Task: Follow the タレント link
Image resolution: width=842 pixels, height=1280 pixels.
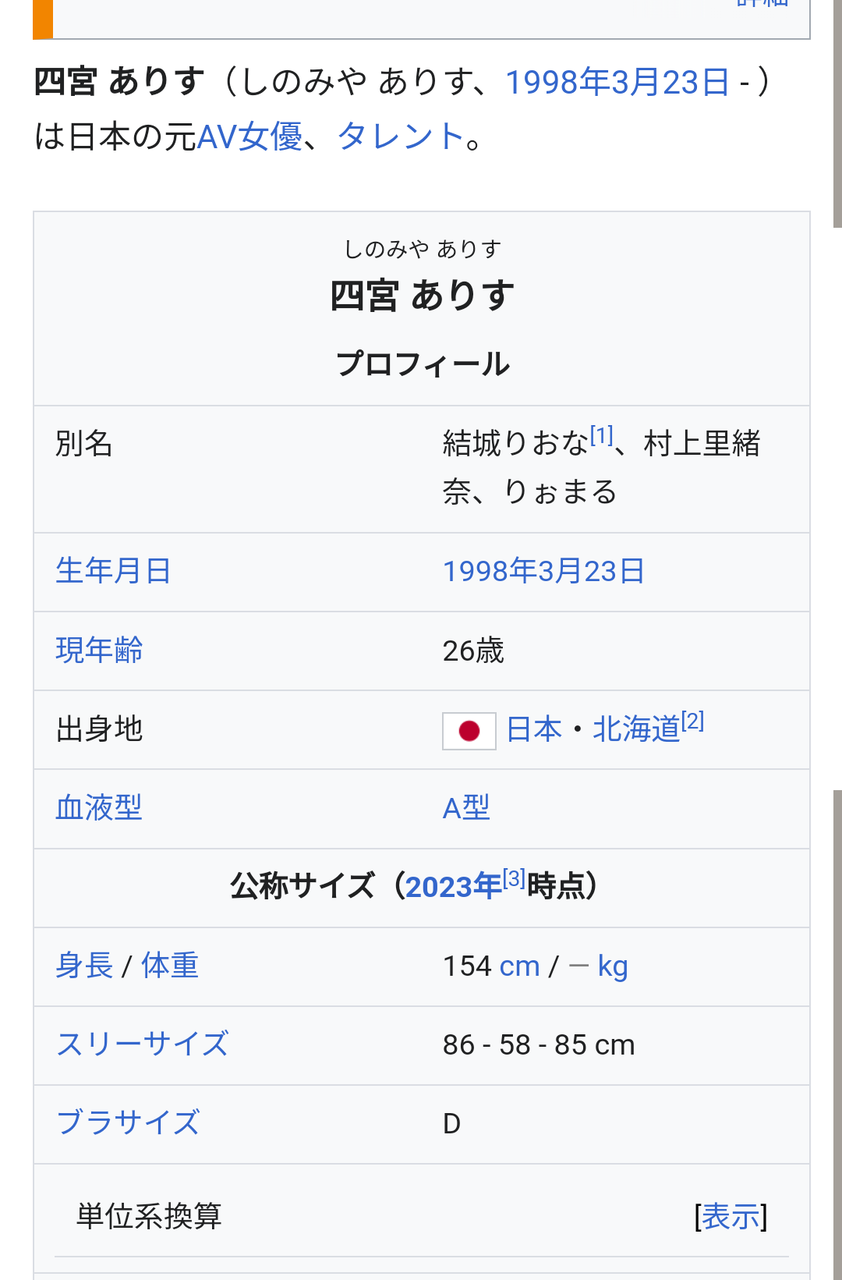Action: pos(401,135)
